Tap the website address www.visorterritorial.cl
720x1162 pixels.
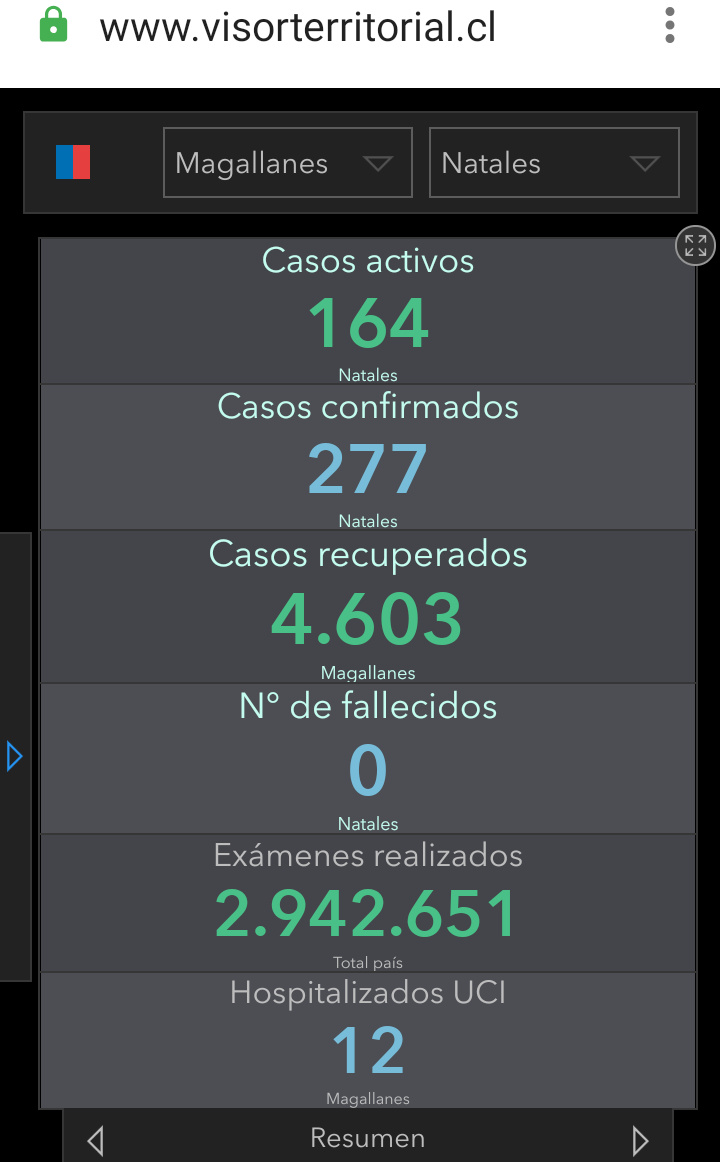[x=298, y=28]
